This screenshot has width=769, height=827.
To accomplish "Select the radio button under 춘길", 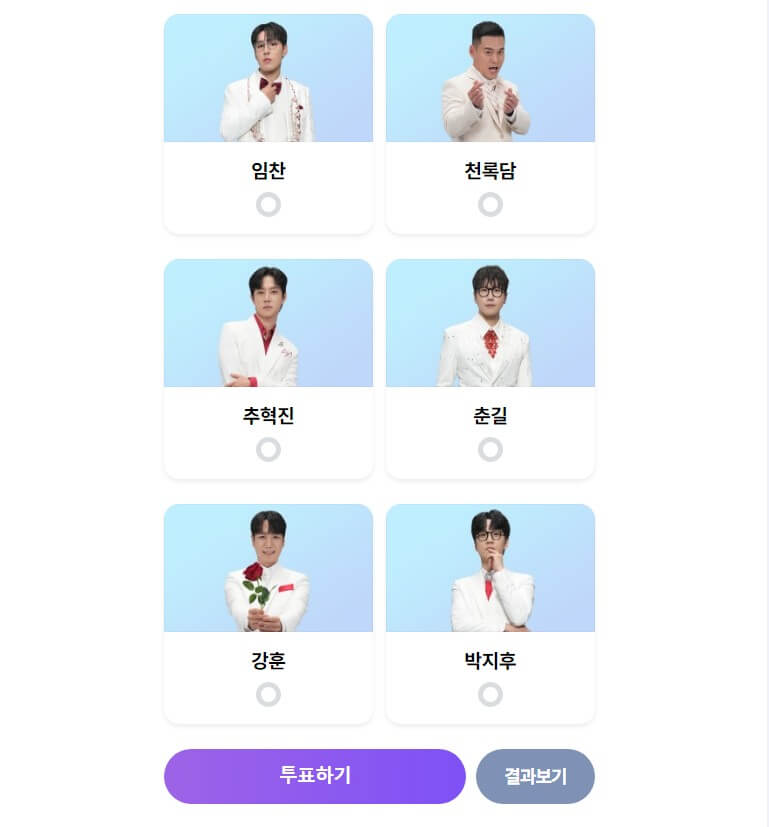I will [490, 451].
